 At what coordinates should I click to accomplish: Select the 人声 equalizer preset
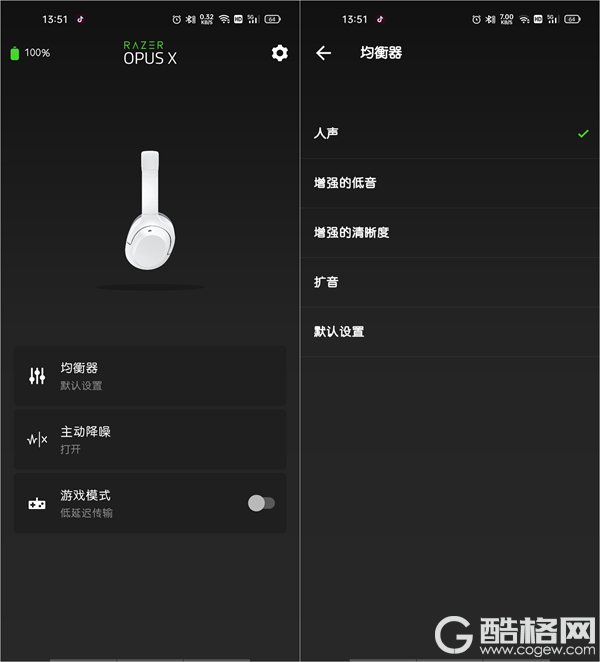coord(449,133)
